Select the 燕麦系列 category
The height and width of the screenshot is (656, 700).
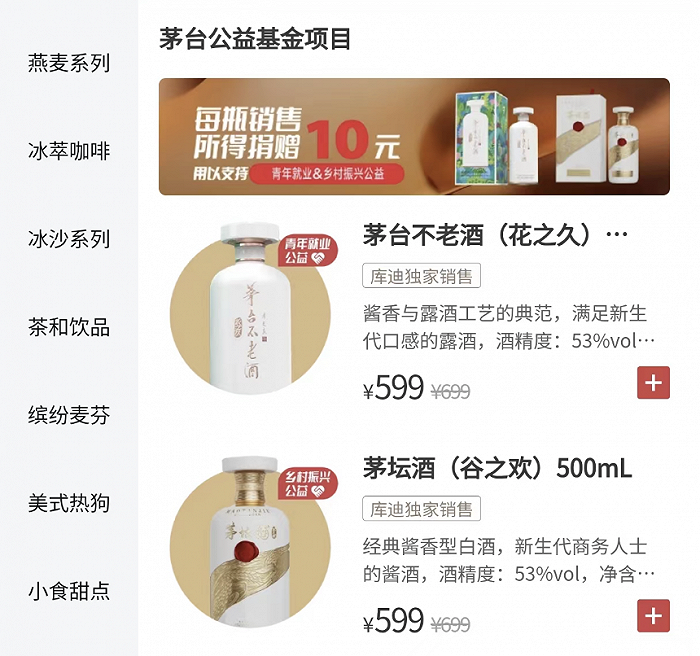(x=69, y=64)
